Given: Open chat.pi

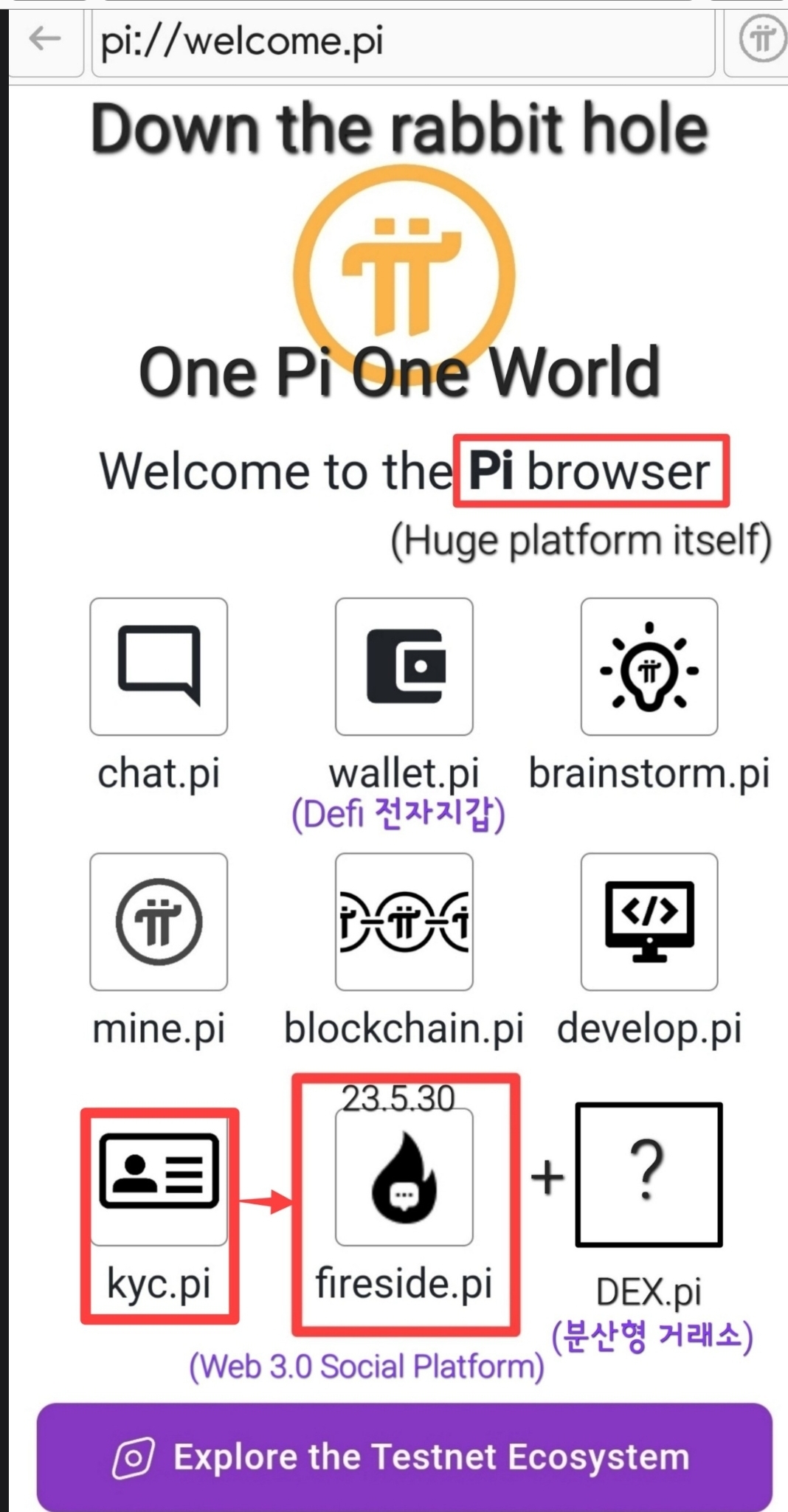Looking at the screenshot, I should [x=159, y=666].
